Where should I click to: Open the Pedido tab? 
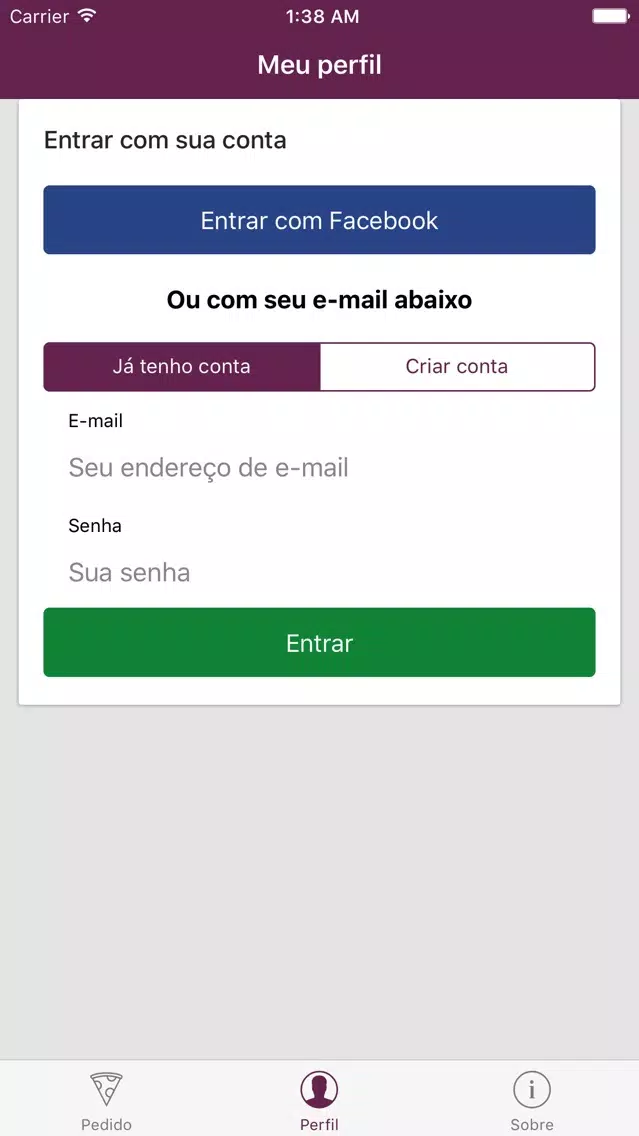[x=106, y=1100]
